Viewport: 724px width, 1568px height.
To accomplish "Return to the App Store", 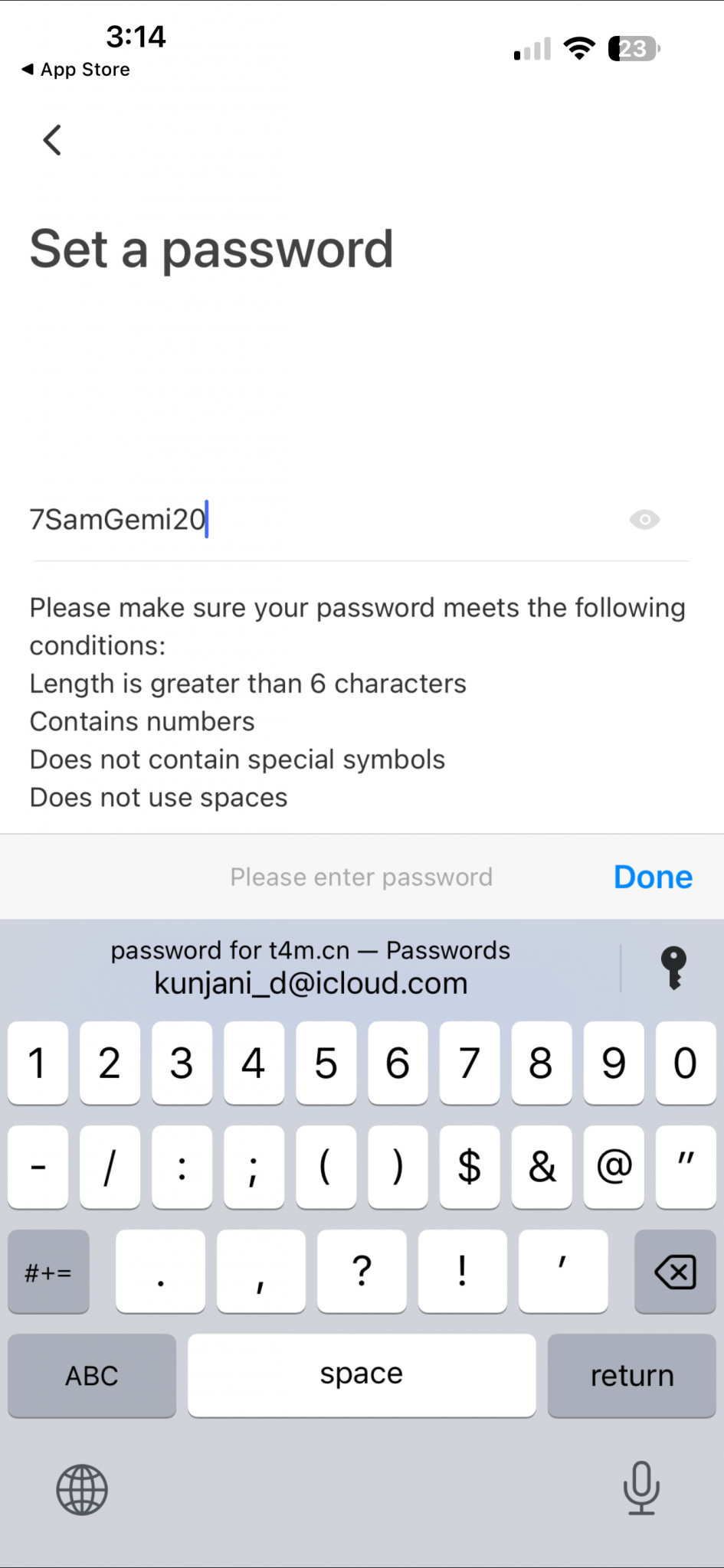I will 76,70.
